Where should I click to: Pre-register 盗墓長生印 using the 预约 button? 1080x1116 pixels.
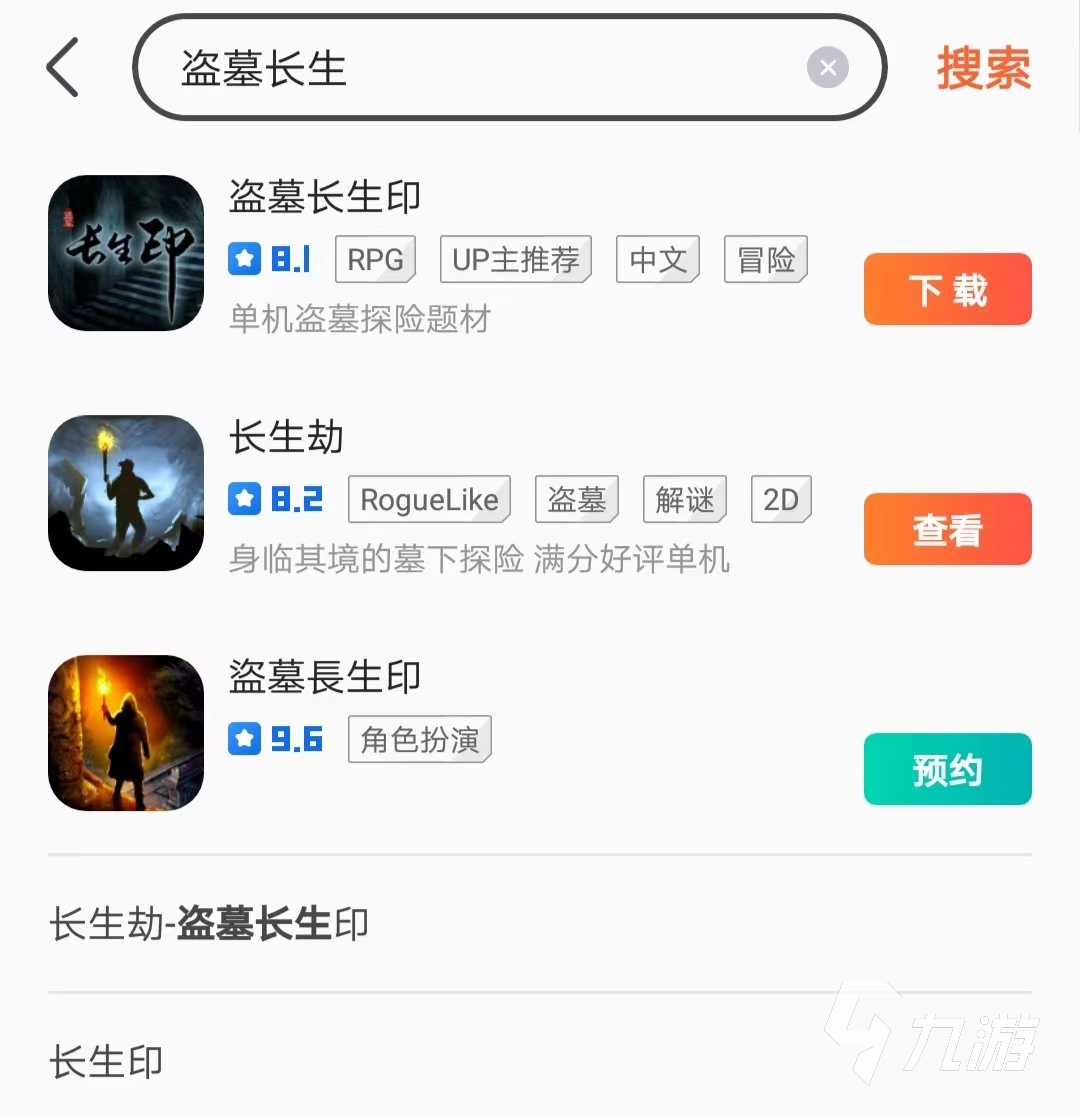pos(947,769)
